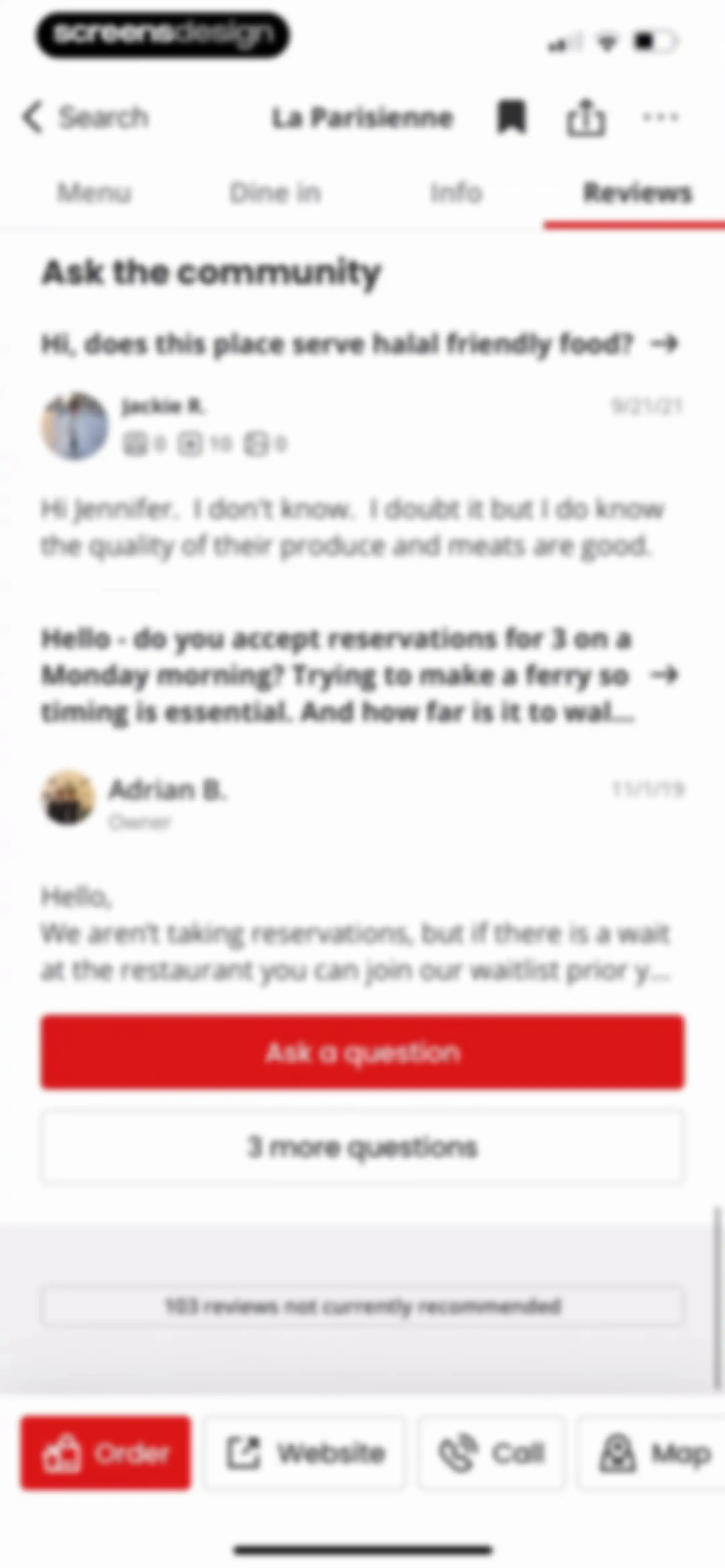Open the three-dot overflow menu
The image size is (725, 1568).
coord(661,117)
